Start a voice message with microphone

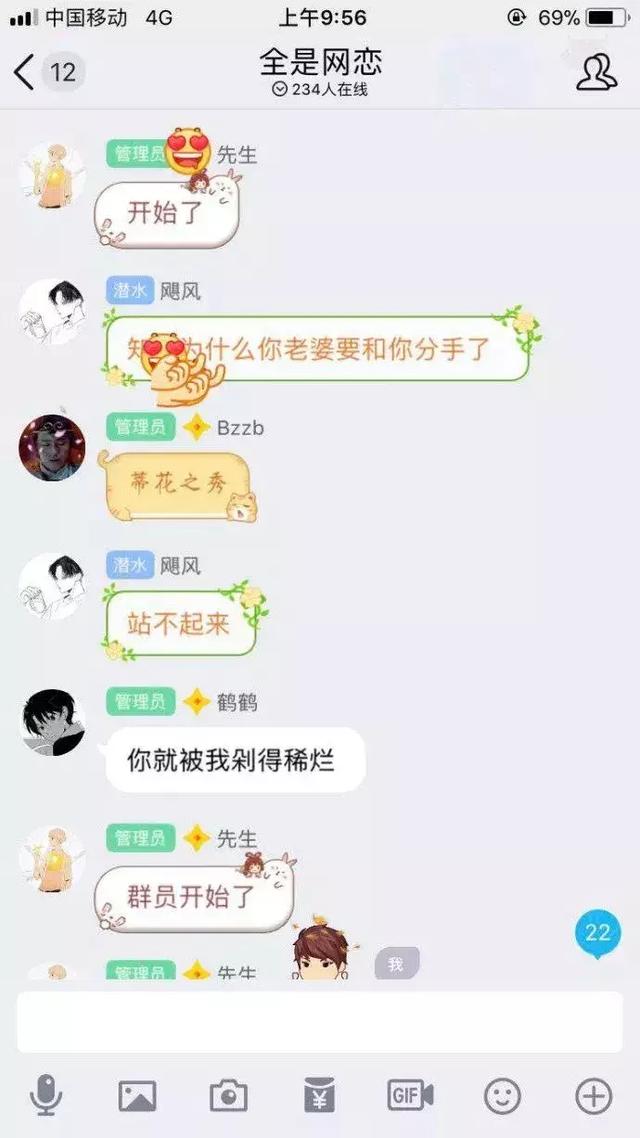[x=46, y=1096]
